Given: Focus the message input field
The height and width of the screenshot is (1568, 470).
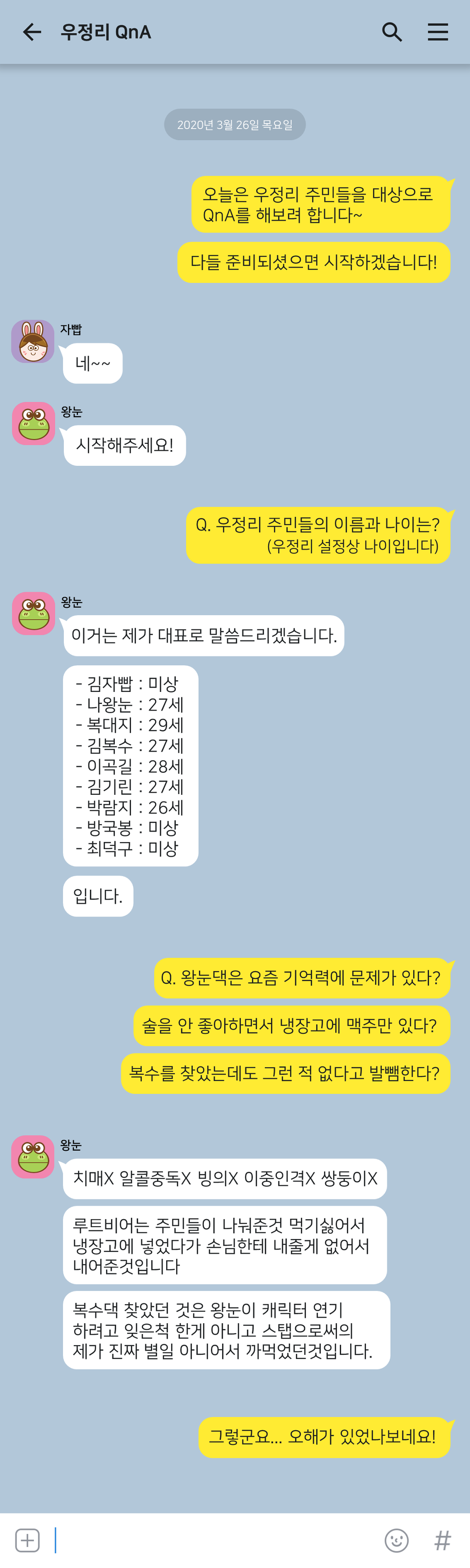Looking at the screenshot, I should coord(213,1540).
